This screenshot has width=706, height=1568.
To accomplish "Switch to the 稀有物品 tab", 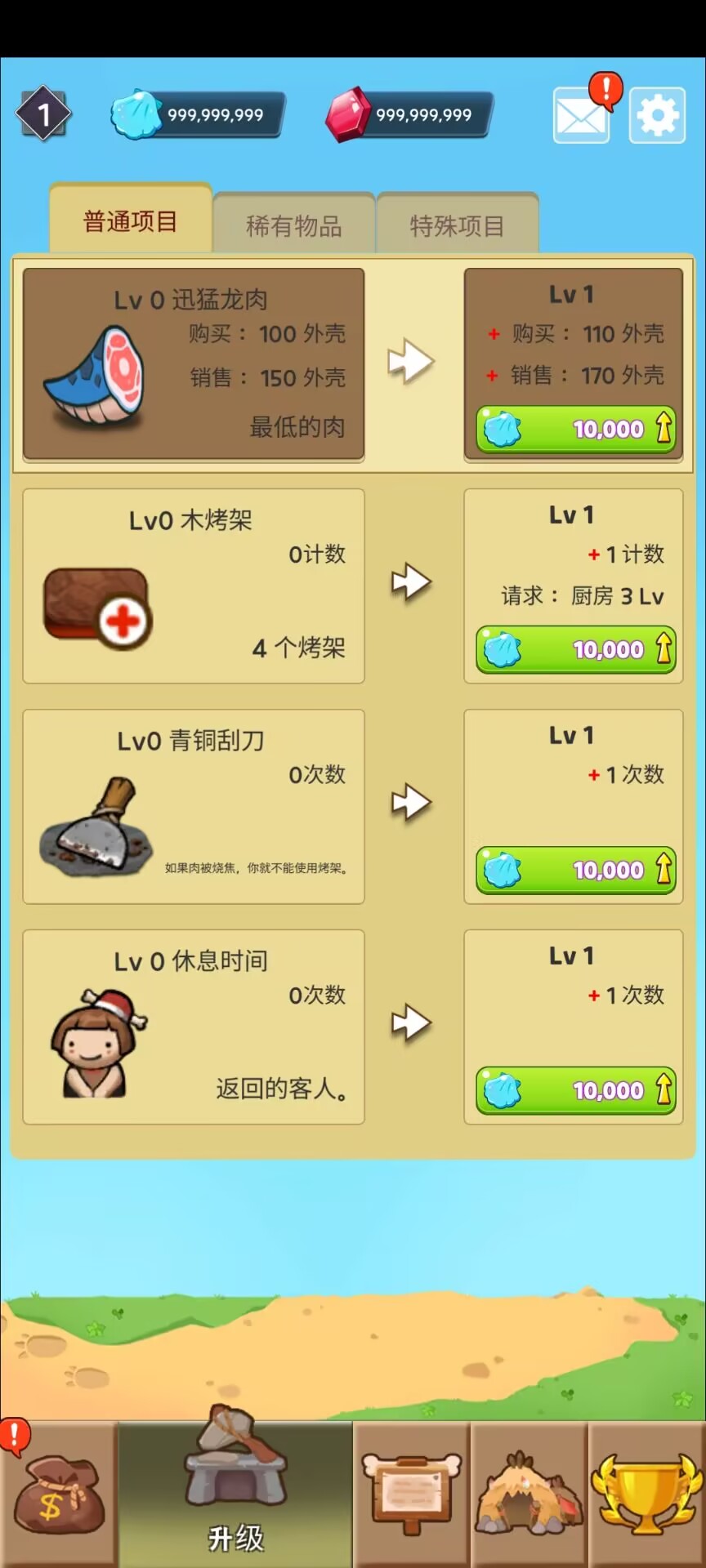I will point(294,225).
